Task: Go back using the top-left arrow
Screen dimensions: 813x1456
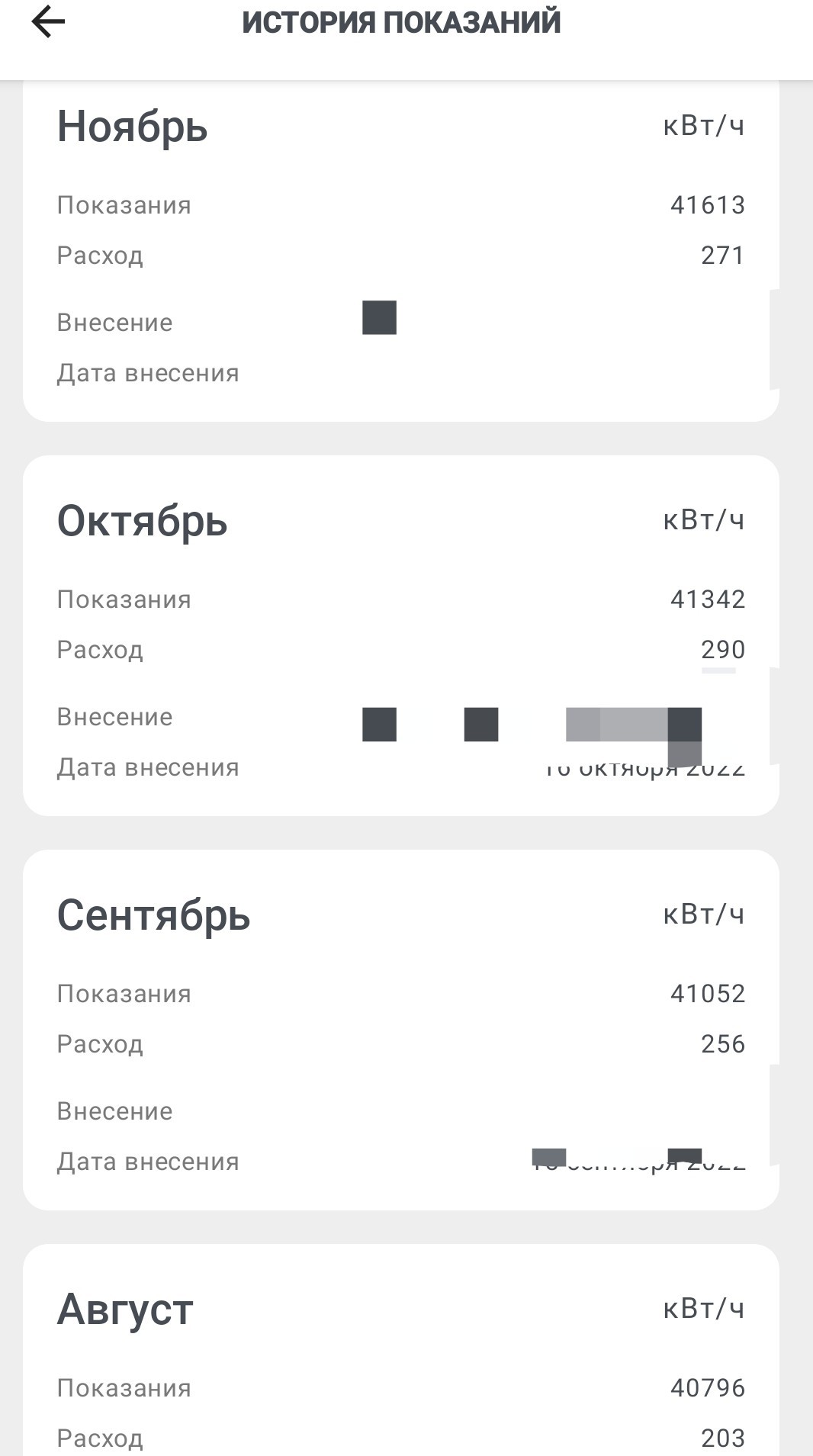Action: coord(48,22)
